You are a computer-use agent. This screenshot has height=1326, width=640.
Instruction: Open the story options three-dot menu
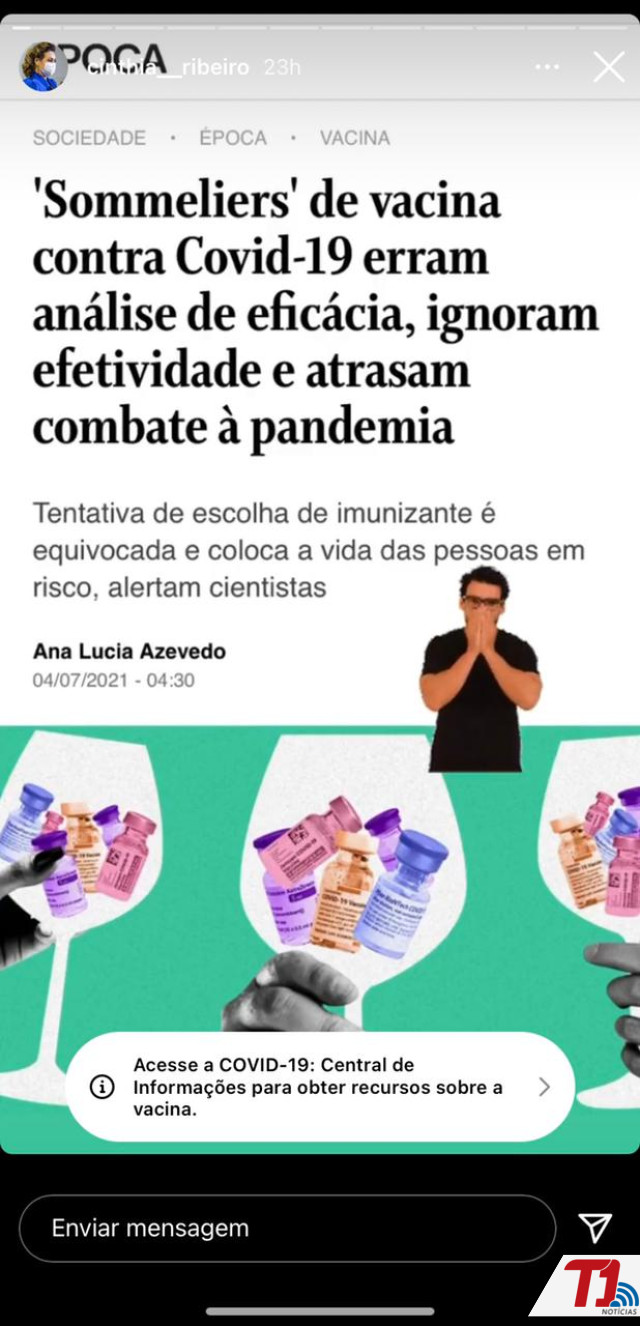[x=547, y=67]
